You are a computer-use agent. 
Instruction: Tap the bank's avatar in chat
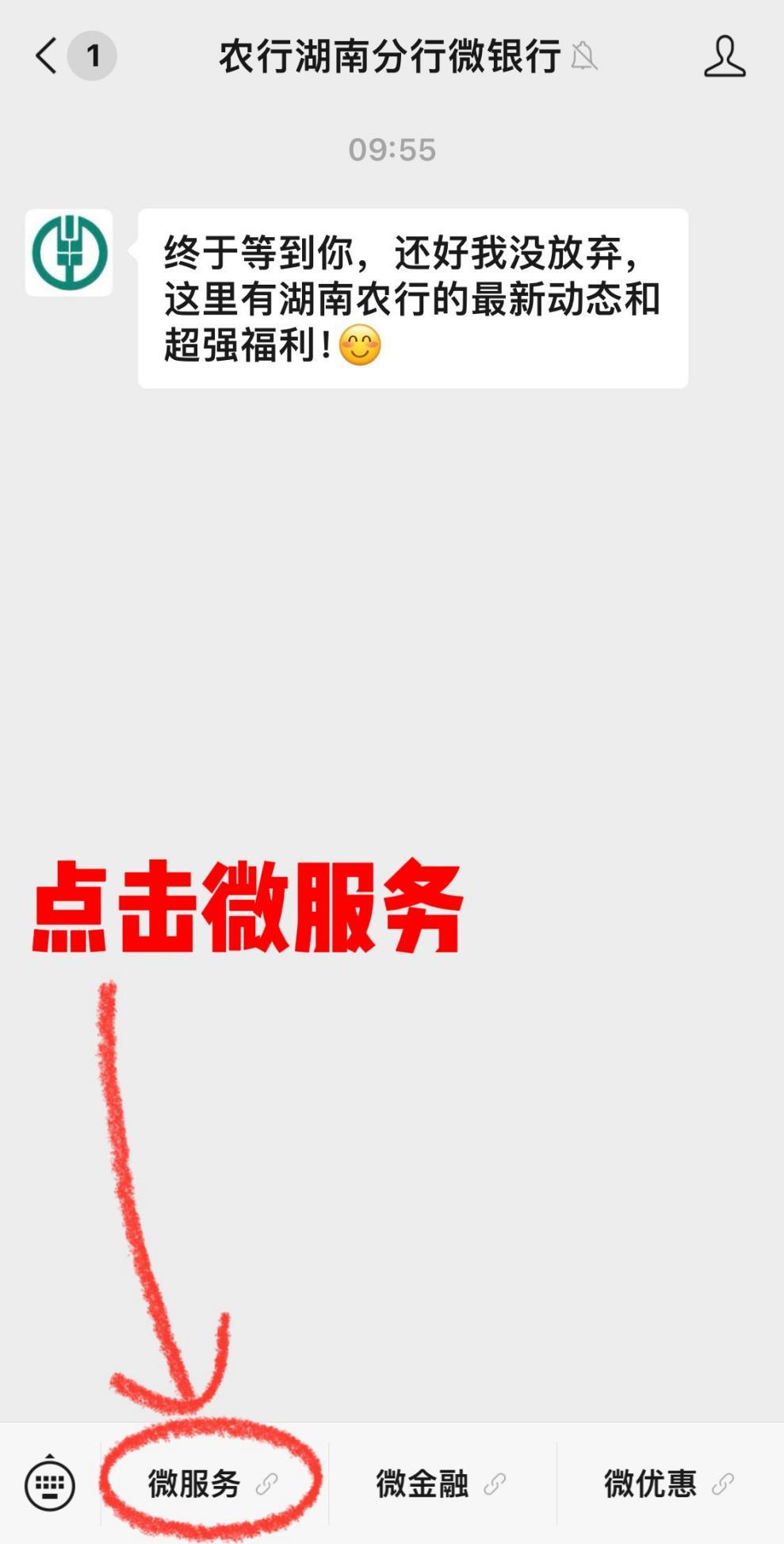click(69, 253)
